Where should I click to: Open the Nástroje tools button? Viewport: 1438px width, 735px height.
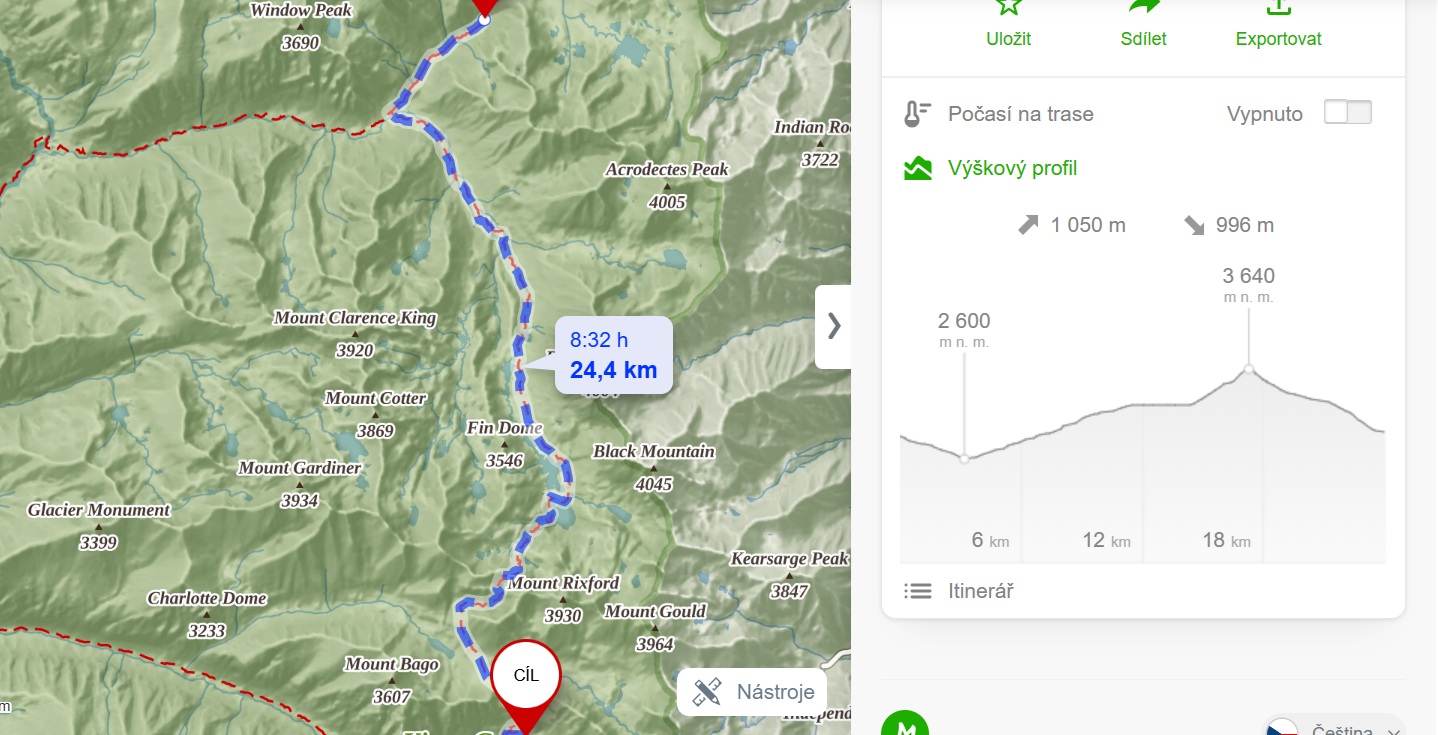(752, 692)
